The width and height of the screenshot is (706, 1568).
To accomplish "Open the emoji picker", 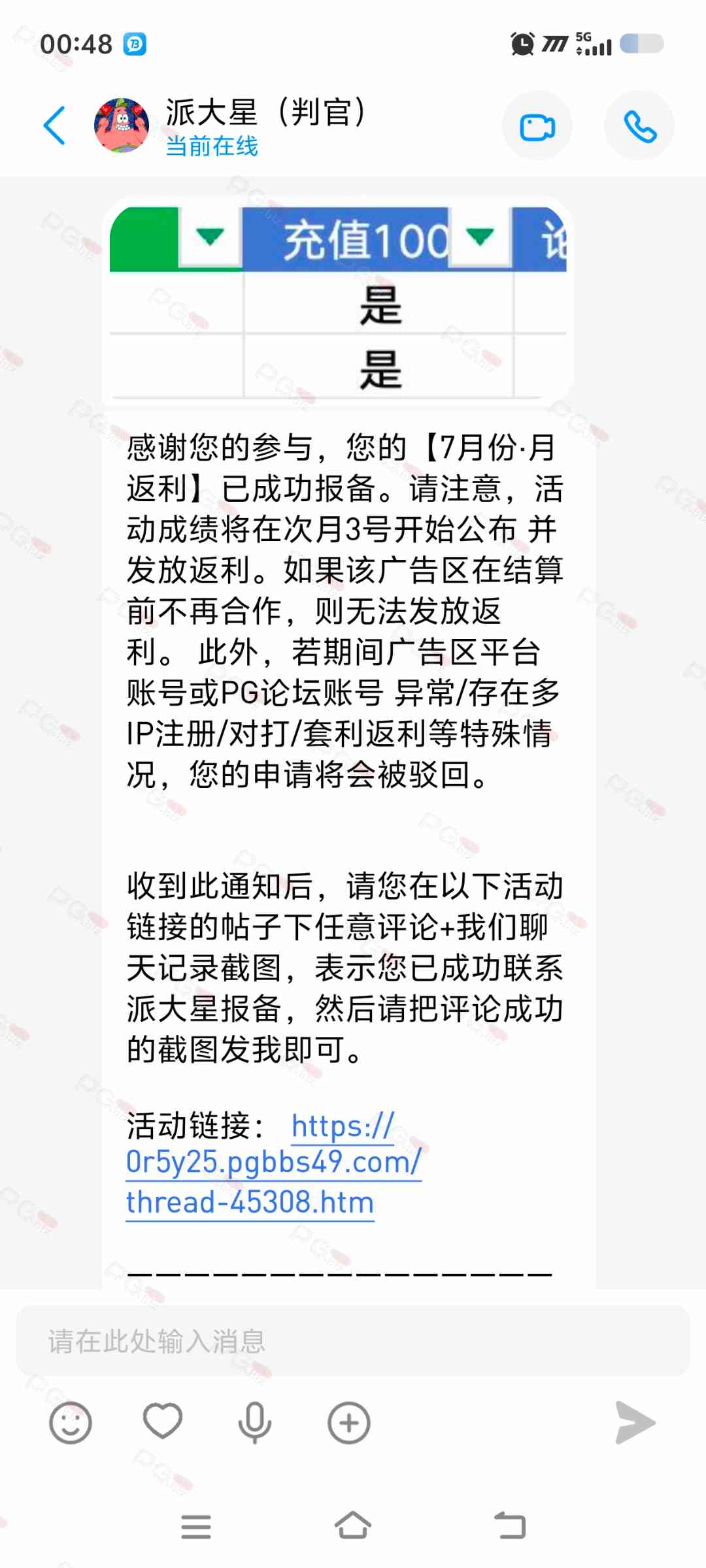I will pos(71,1423).
